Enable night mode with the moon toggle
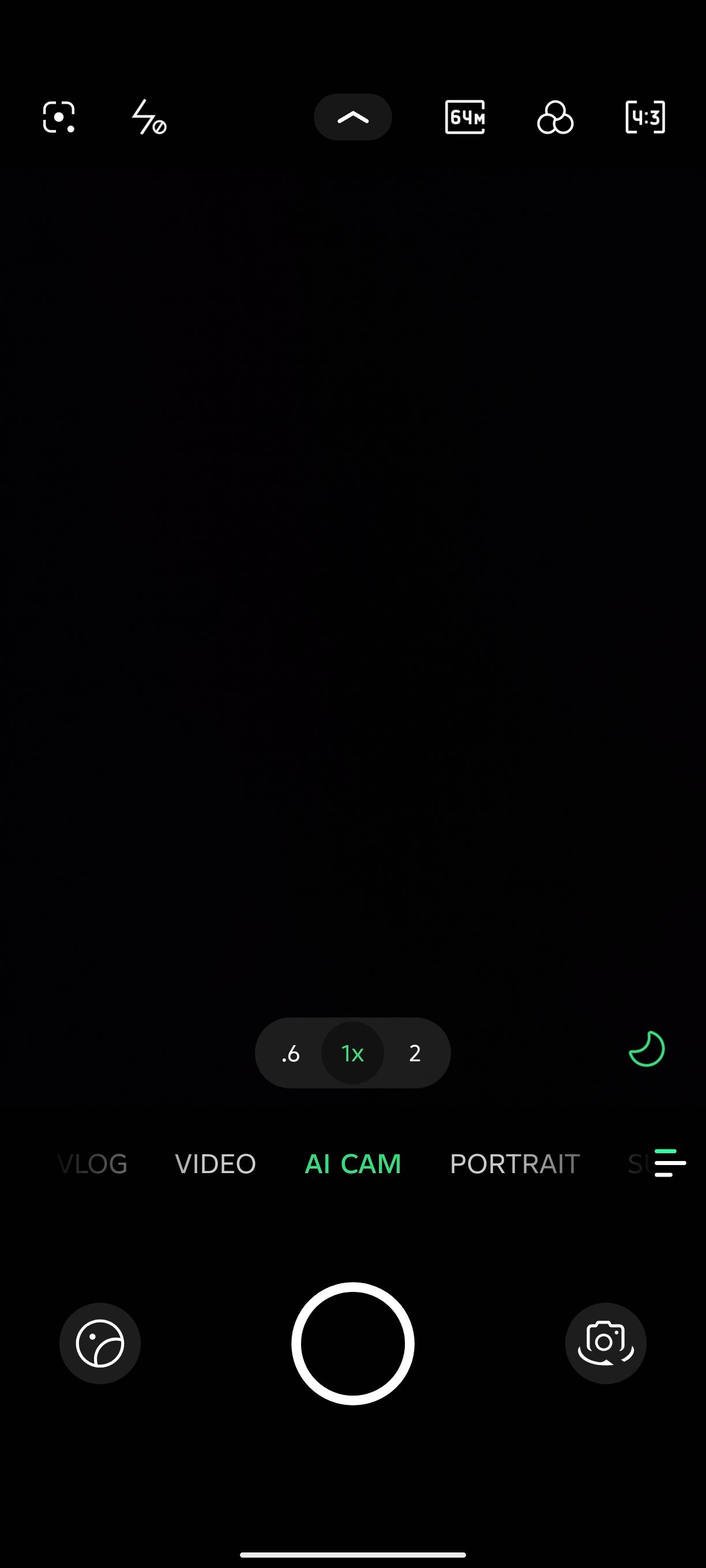This screenshot has height=1568, width=706. 645,1049
